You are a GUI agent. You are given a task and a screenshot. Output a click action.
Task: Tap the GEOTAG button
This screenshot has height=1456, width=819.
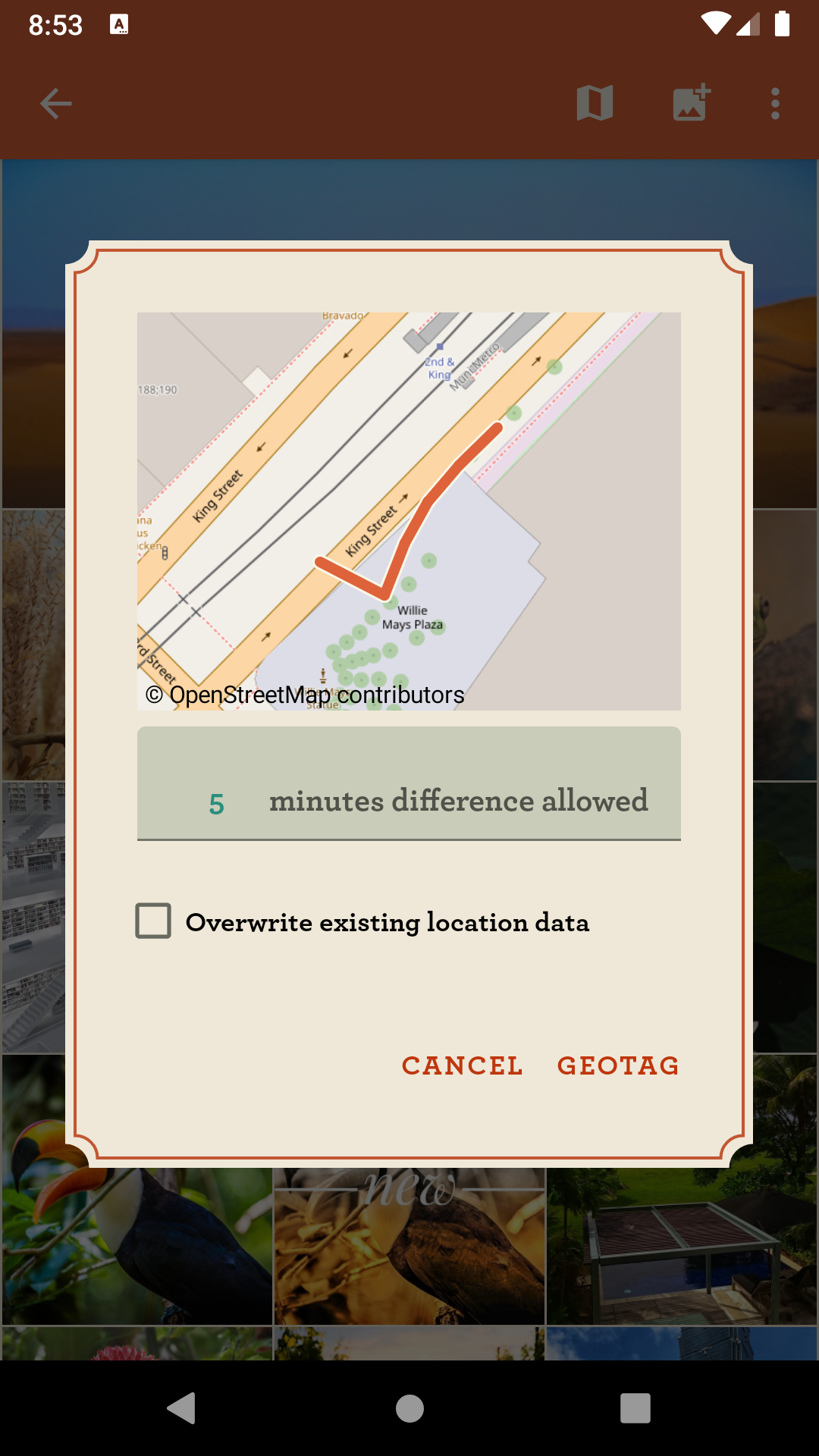pyautogui.click(x=618, y=1065)
